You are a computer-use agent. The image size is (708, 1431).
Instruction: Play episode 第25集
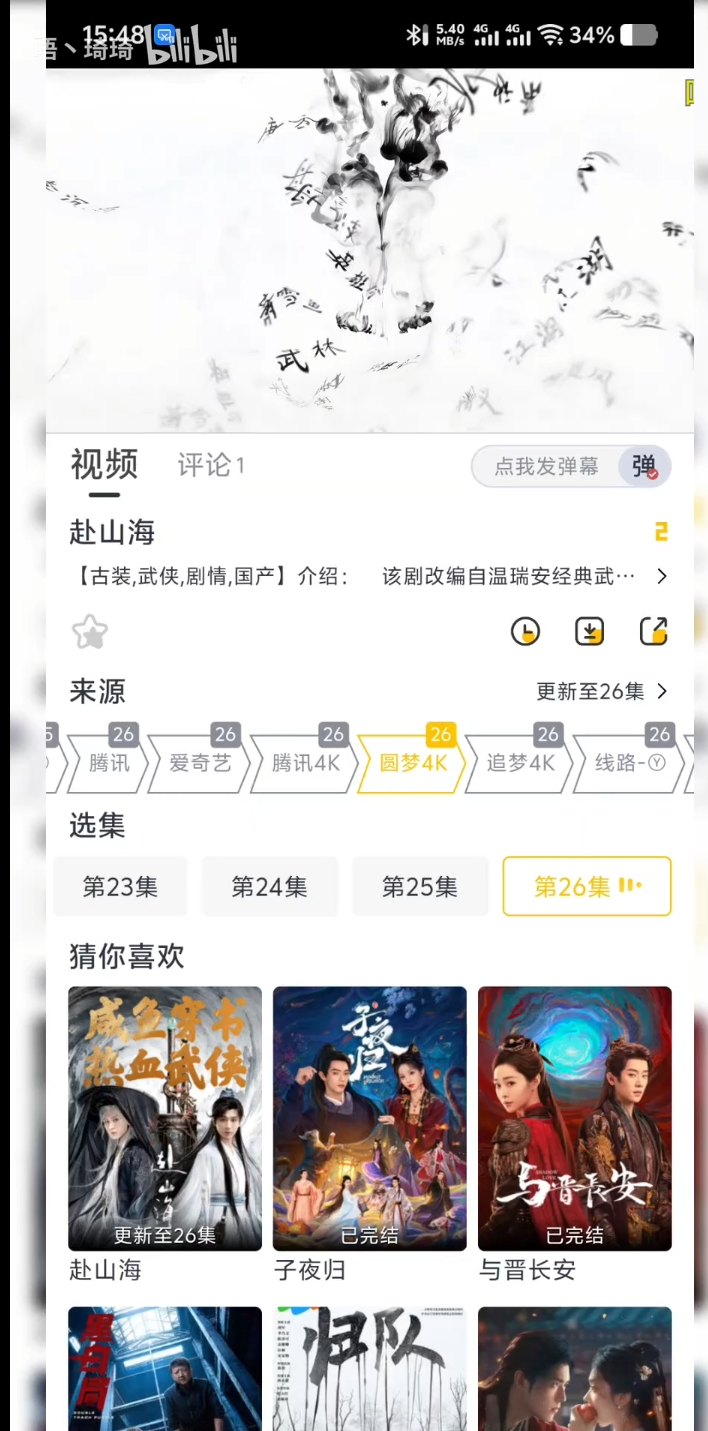[420, 887]
